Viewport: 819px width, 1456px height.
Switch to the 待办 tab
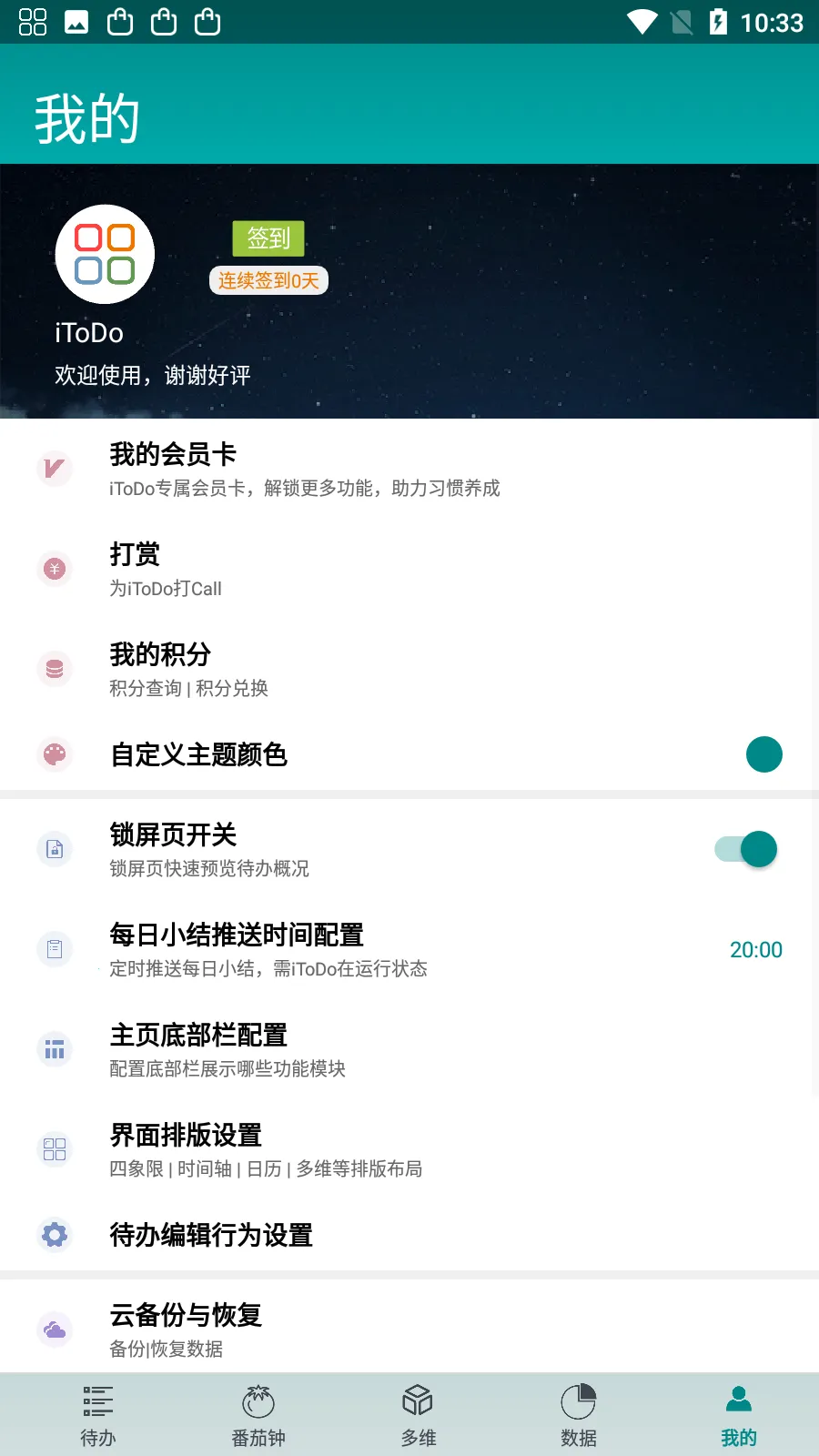pyautogui.click(x=98, y=1416)
